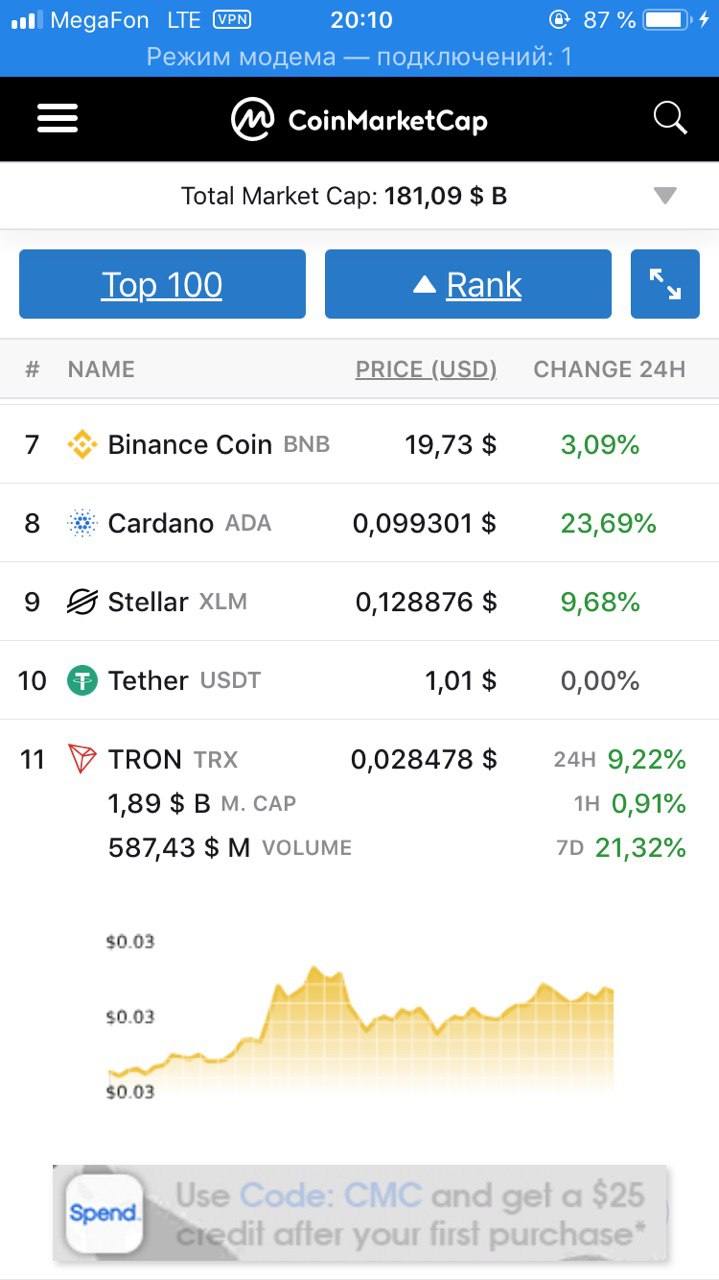The width and height of the screenshot is (719, 1280).
Task: Go to the CoinMarketCap home logo
Action: pos(359,120)
